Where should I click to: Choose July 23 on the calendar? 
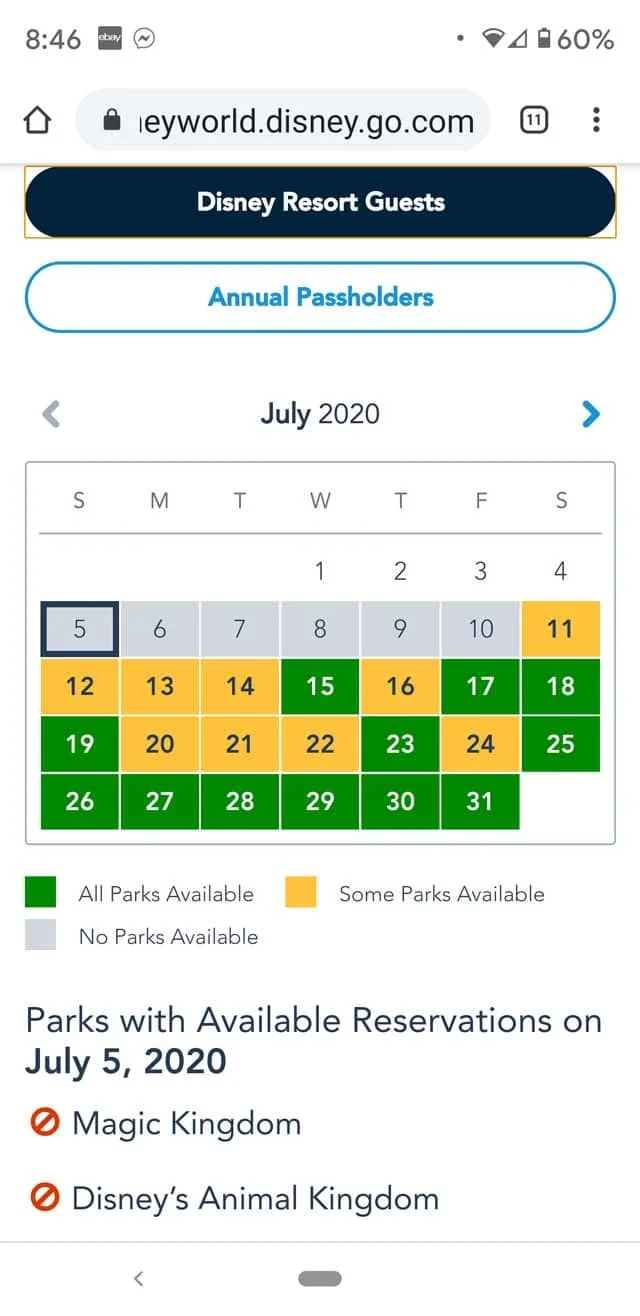tap(400, 744)
